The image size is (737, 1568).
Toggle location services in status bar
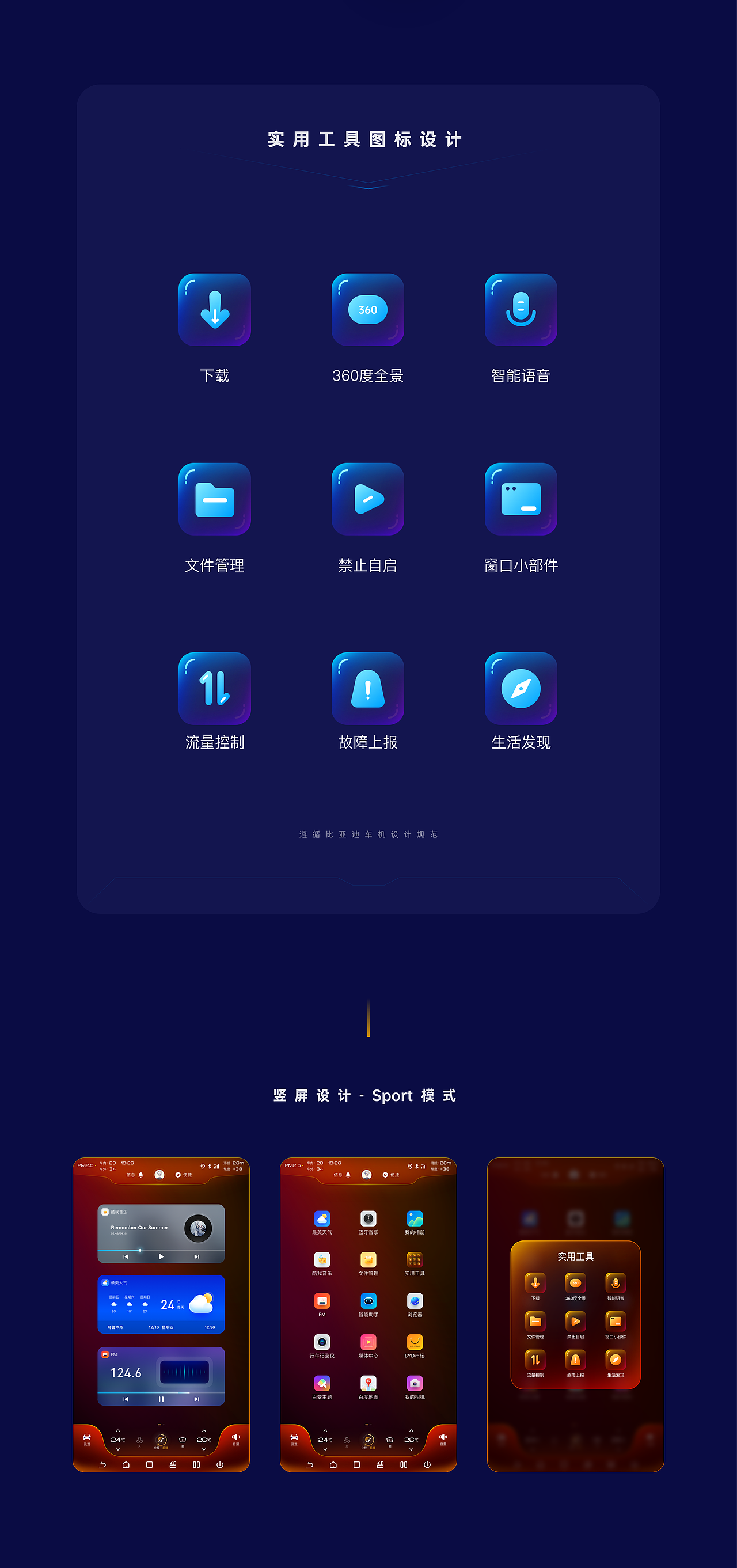click(x=409, y=1166)
